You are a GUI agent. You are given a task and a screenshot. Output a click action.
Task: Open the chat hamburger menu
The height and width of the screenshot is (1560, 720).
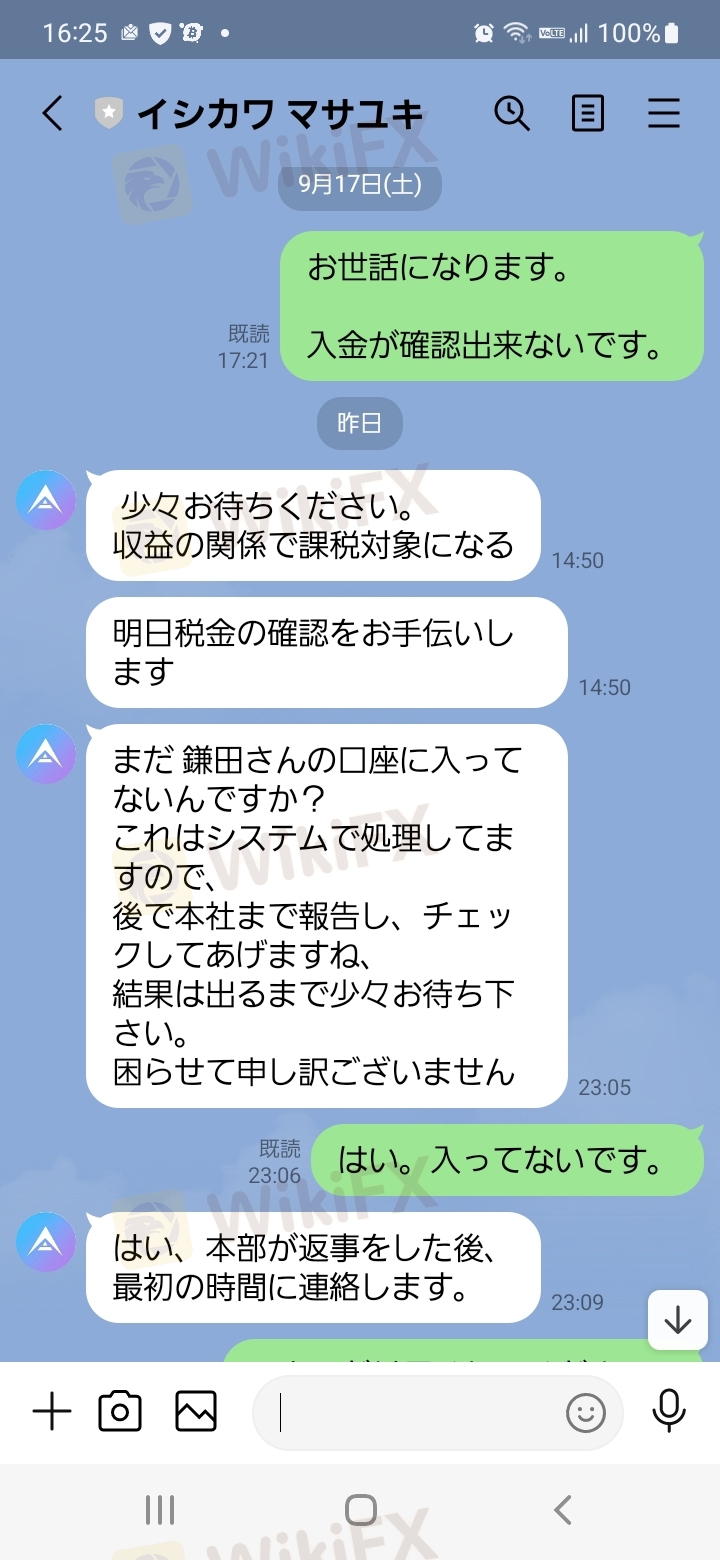pyautogui.click(x=664, y=114)
